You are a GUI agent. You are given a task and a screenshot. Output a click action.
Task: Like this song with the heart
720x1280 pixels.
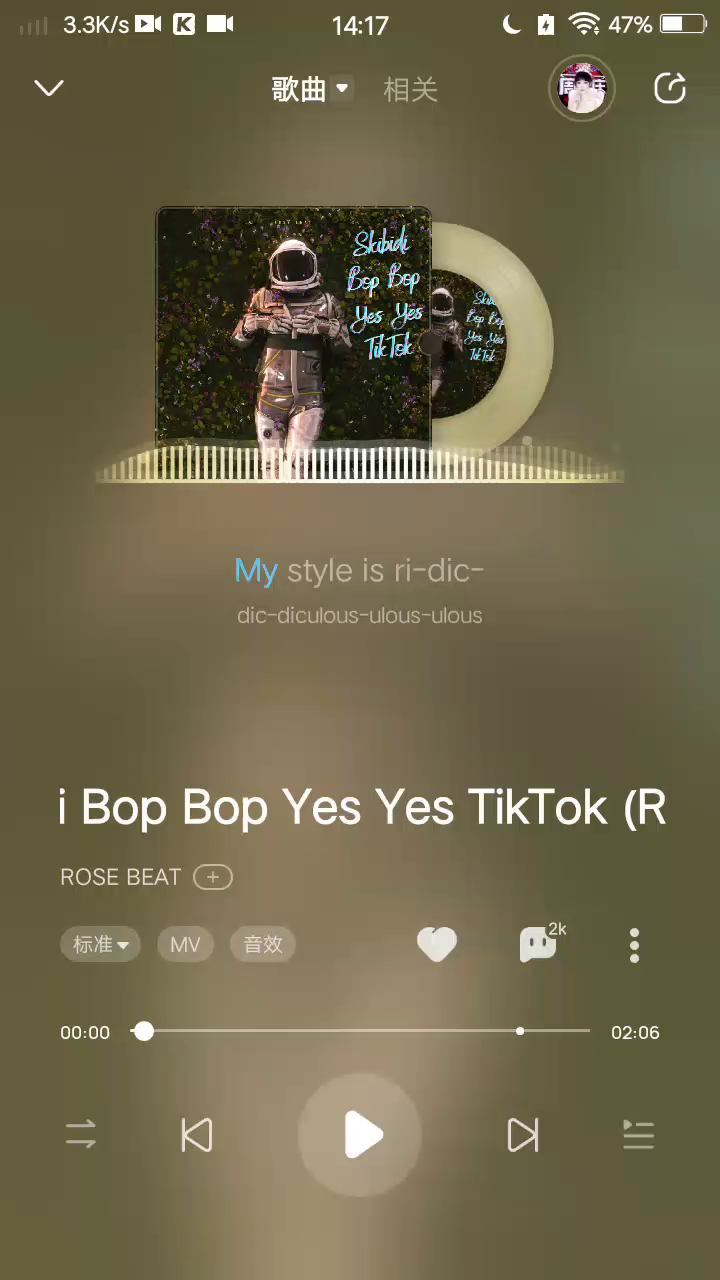tap(437, 945)
